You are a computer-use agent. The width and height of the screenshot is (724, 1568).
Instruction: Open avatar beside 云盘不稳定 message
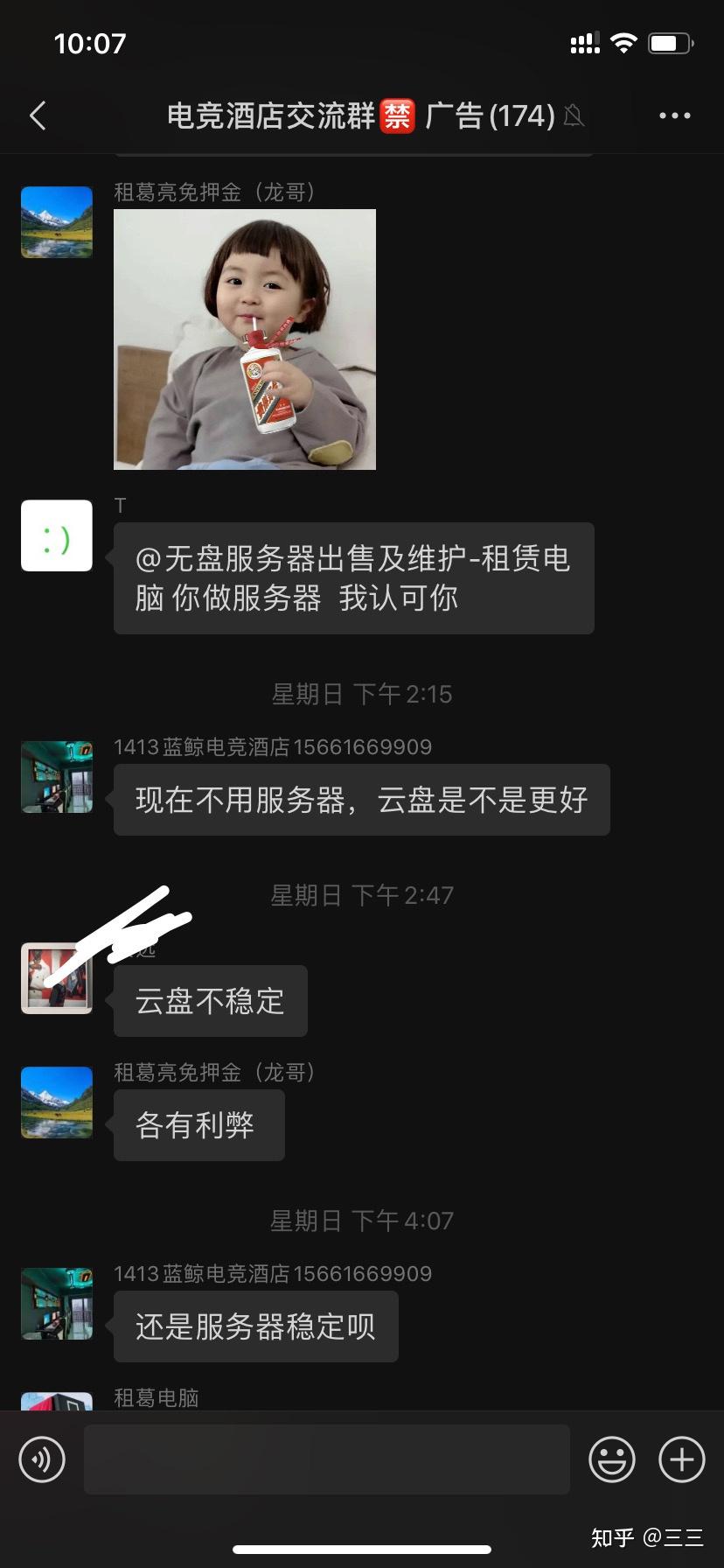coord(57,978)
